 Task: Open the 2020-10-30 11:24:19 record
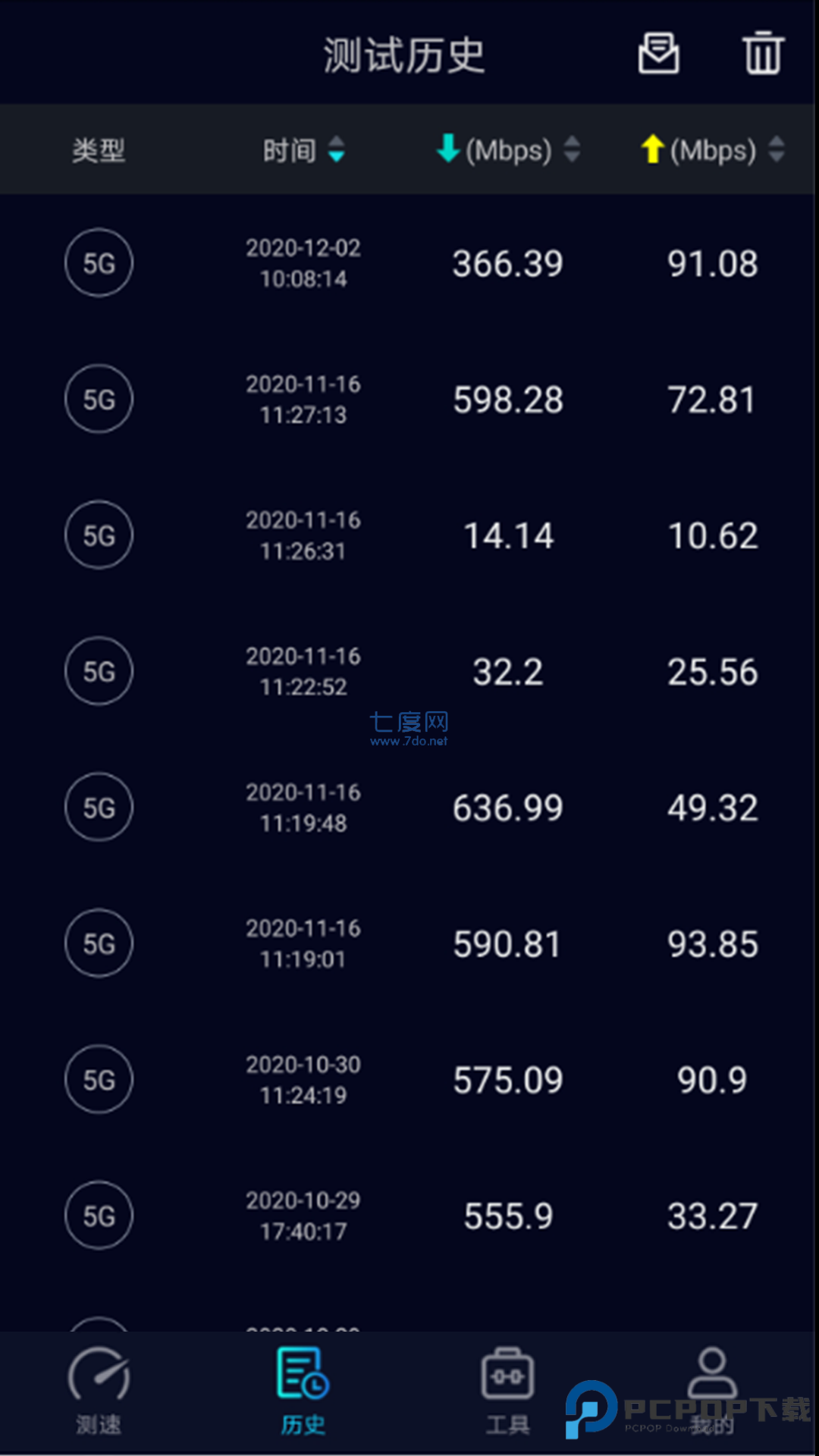tap(409, 1080)
